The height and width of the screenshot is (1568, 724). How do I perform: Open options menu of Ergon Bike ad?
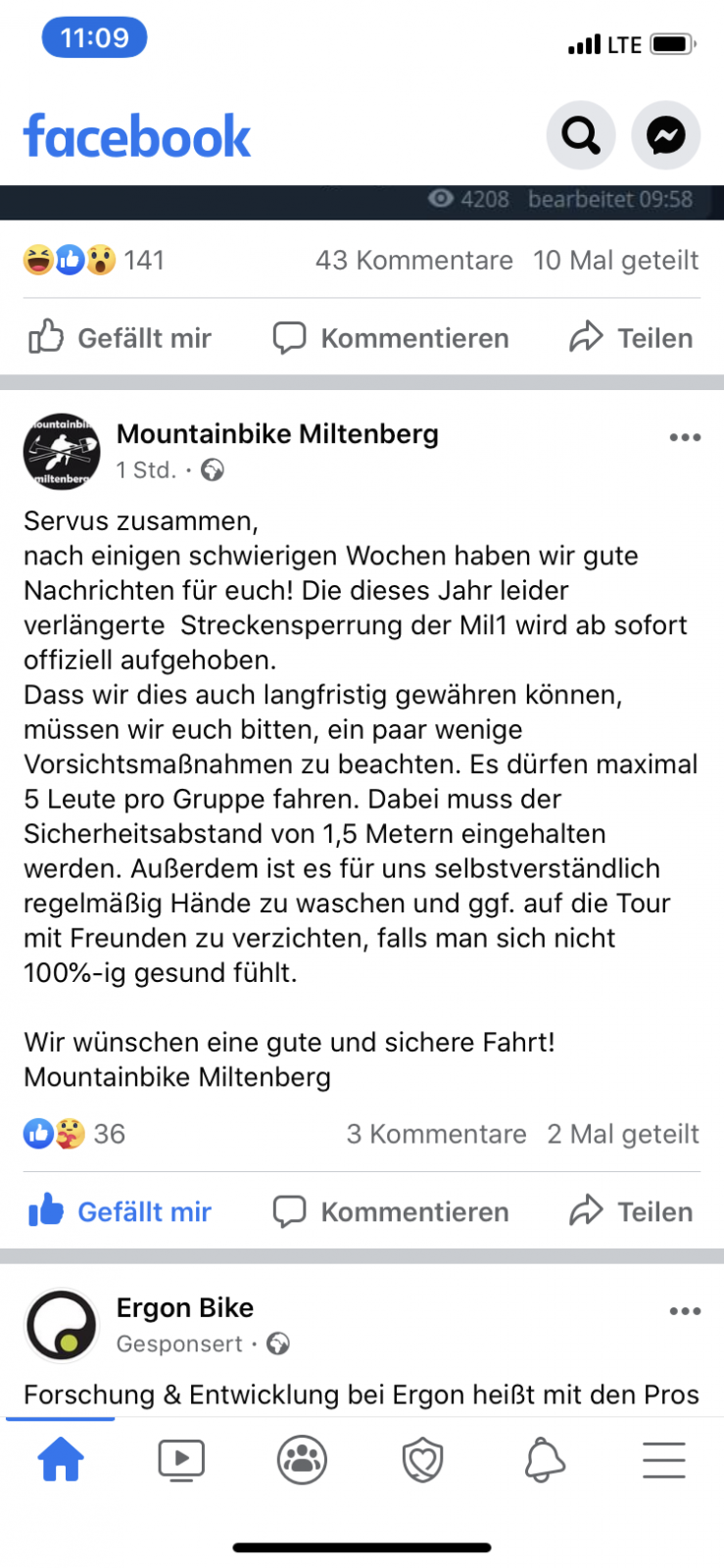pos(684,1311)
